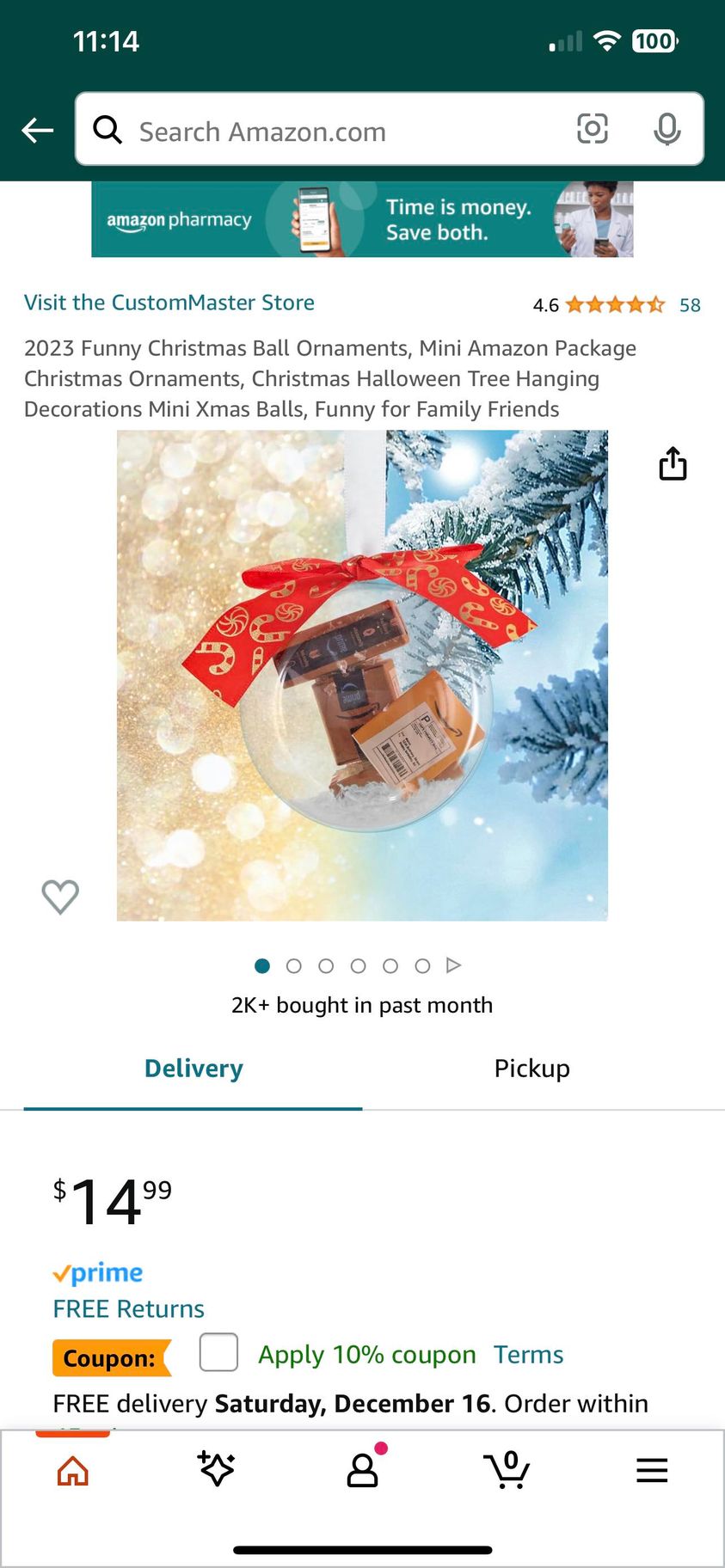This screenshot has width=725, height=1568.
Task: Start voice search with microphone
Action: pyautogui.click(x=667, y=130)
